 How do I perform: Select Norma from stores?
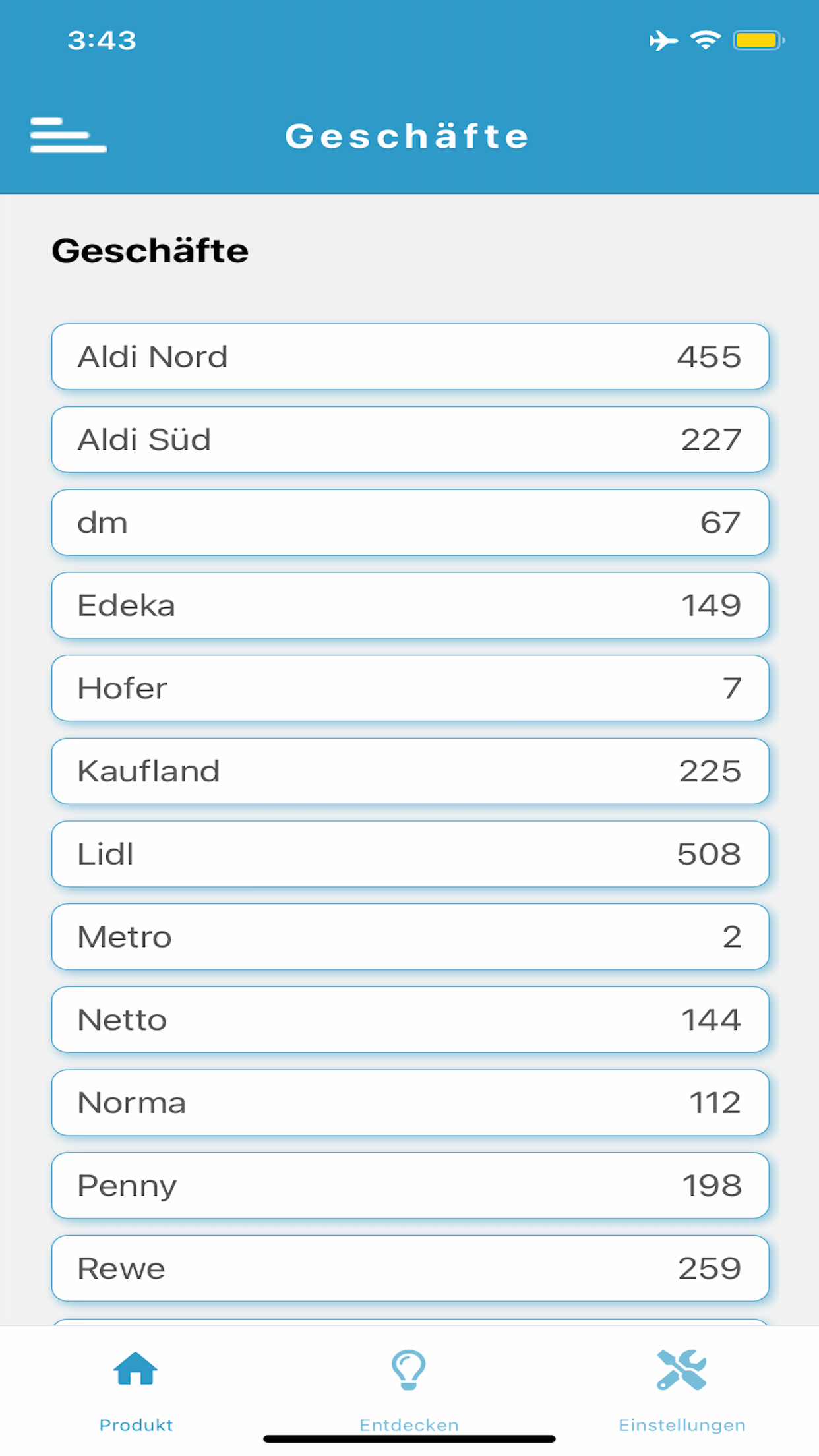[x=410, y=1103]
